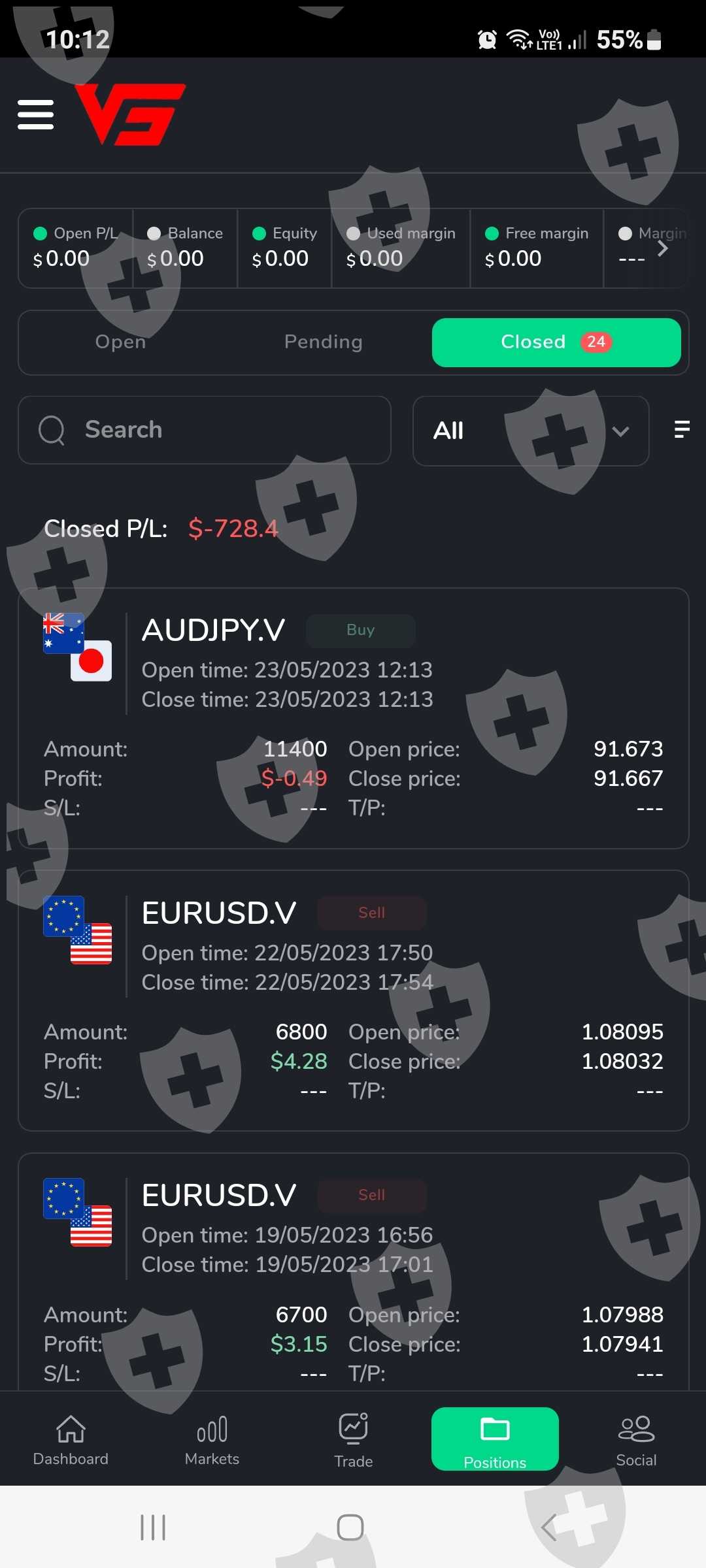Tap the Search field
Viewport: 706px width, 1568px height.
pos(204,430)
